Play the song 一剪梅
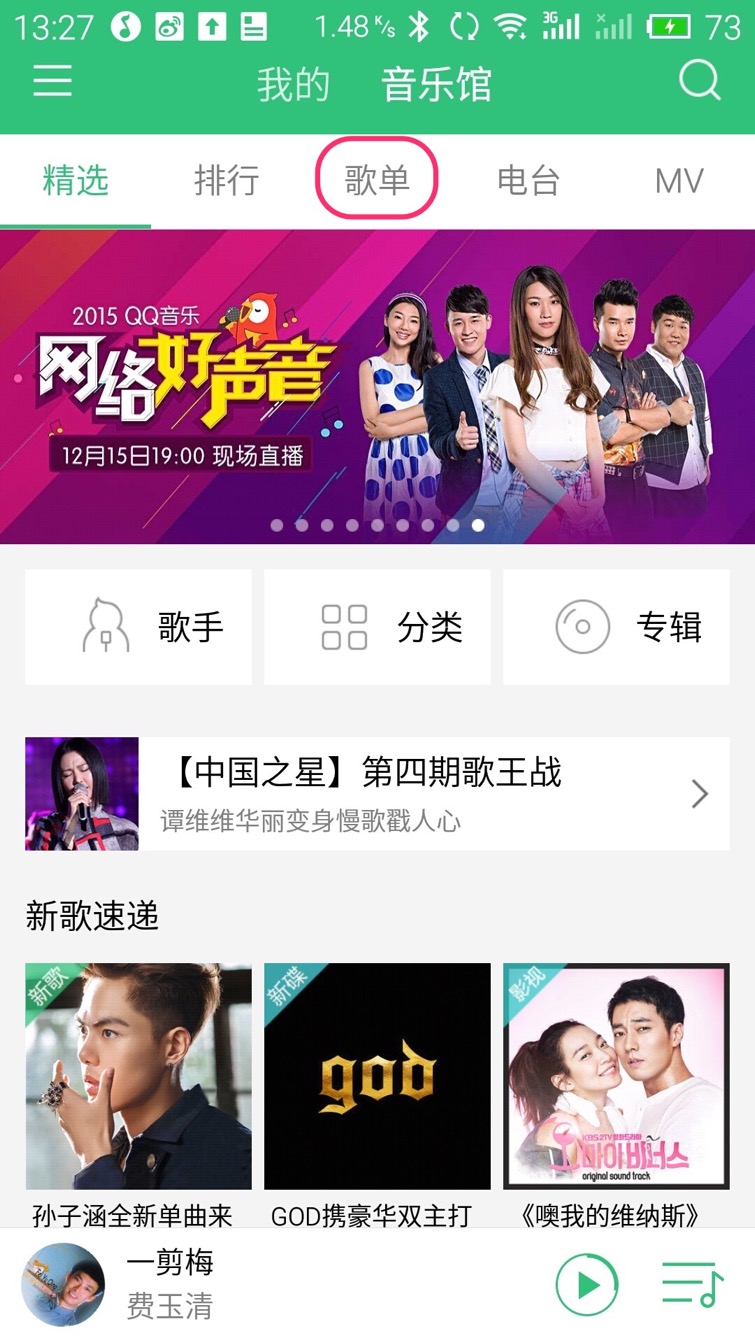 coord(587,1284)
